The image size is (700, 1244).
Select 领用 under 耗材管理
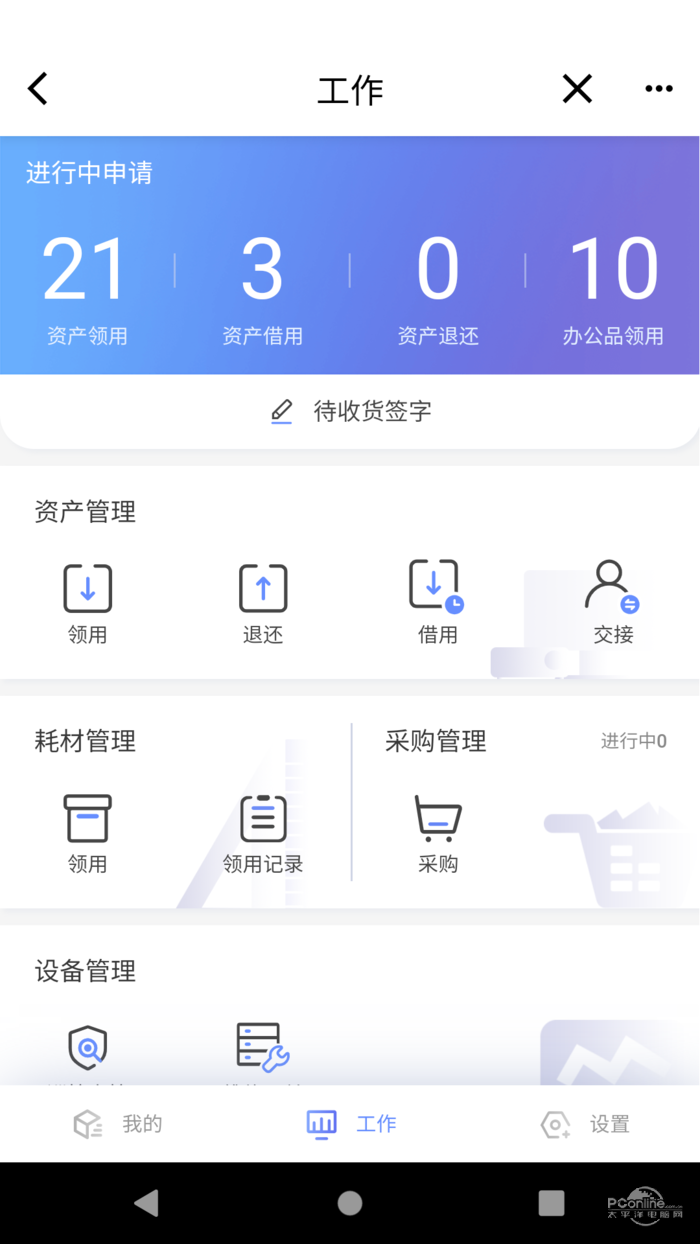87,832
